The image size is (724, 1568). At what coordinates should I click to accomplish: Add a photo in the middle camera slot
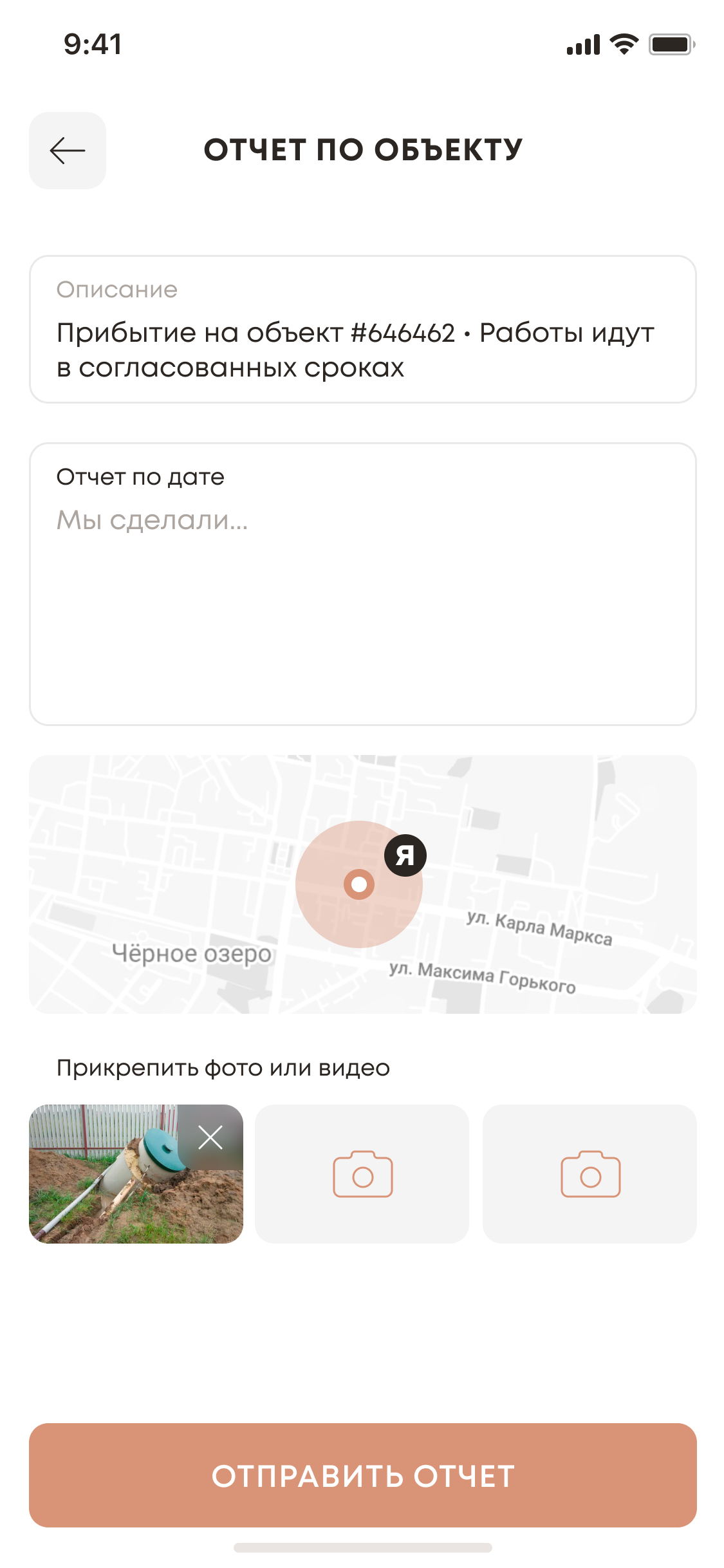point(362,1174)
